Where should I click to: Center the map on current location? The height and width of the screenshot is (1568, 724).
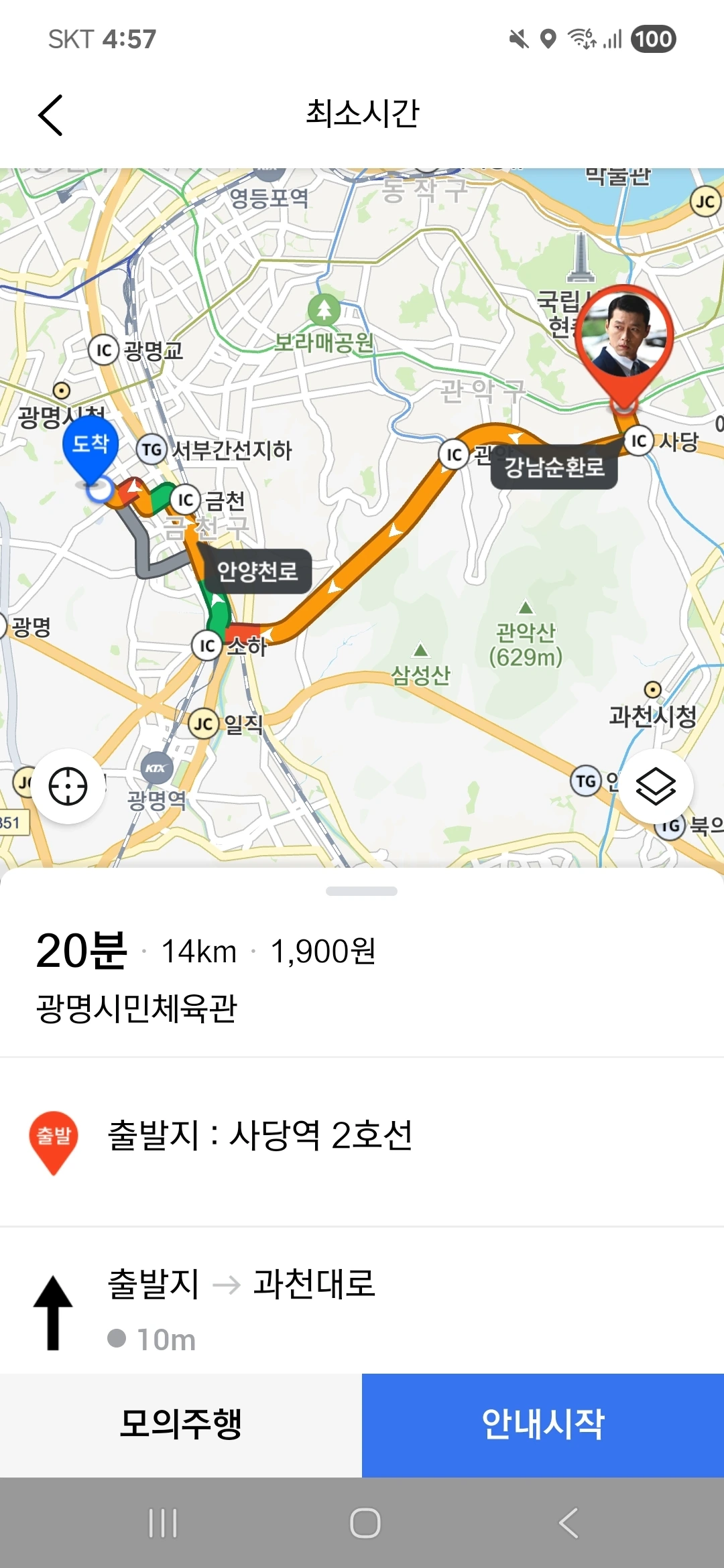click(x=68, y=786)
